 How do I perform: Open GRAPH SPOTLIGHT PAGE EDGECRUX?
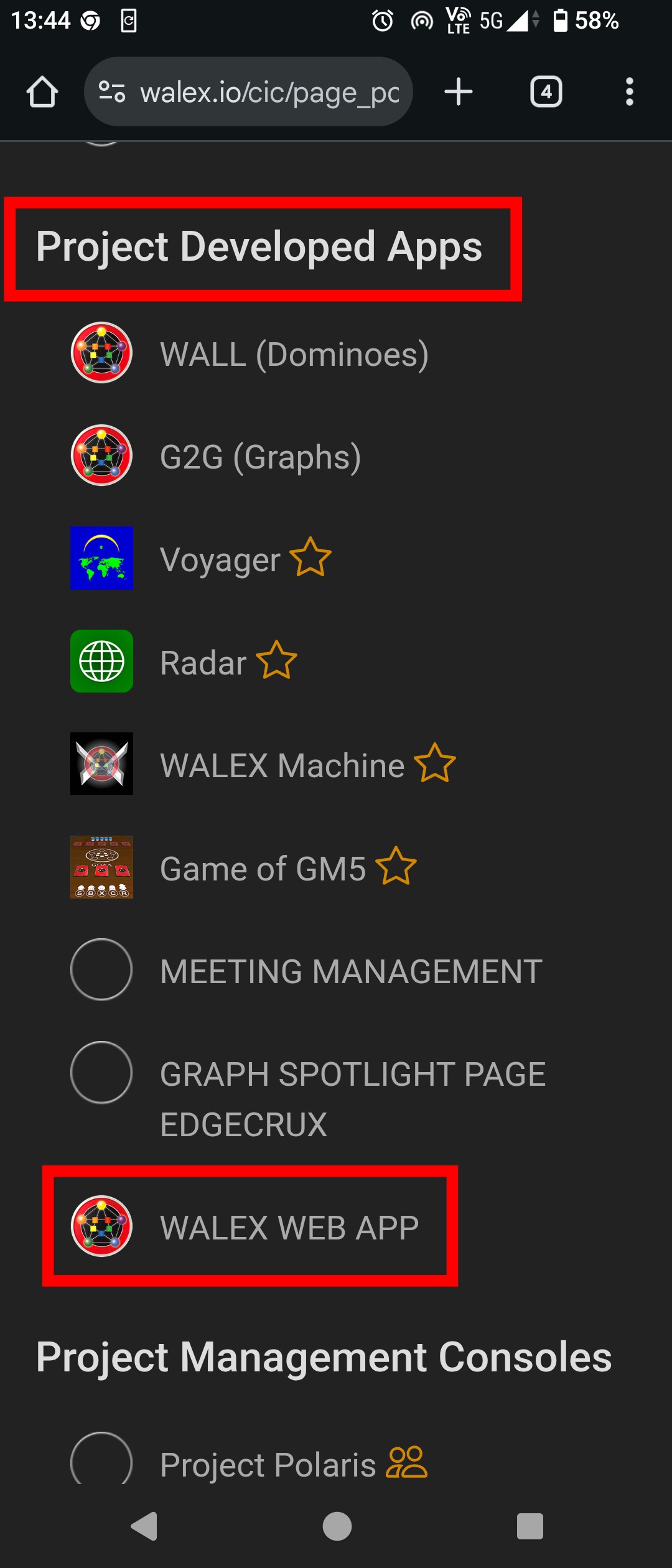tap(352, 1098)
